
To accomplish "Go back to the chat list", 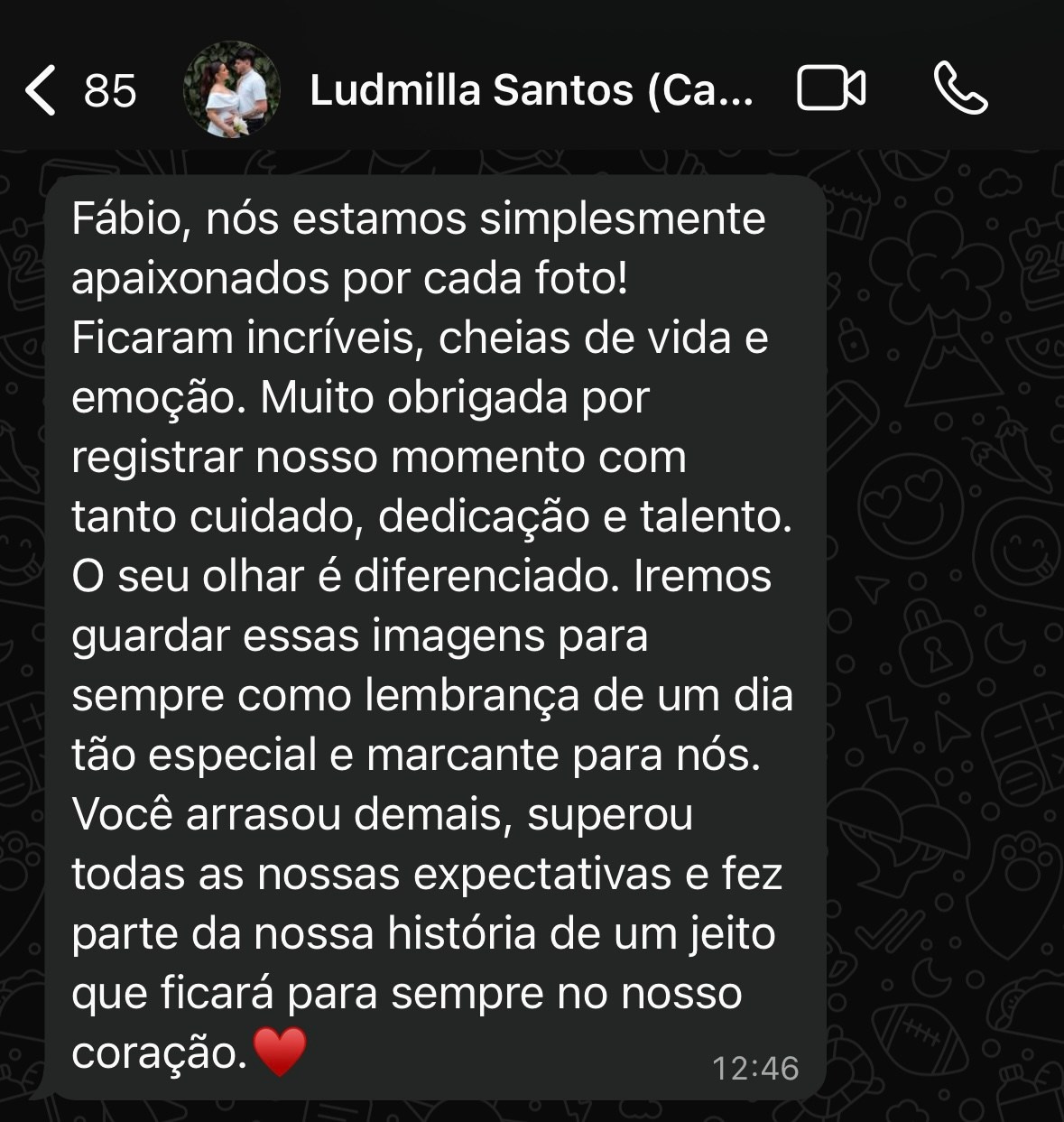I will [41, 90].
